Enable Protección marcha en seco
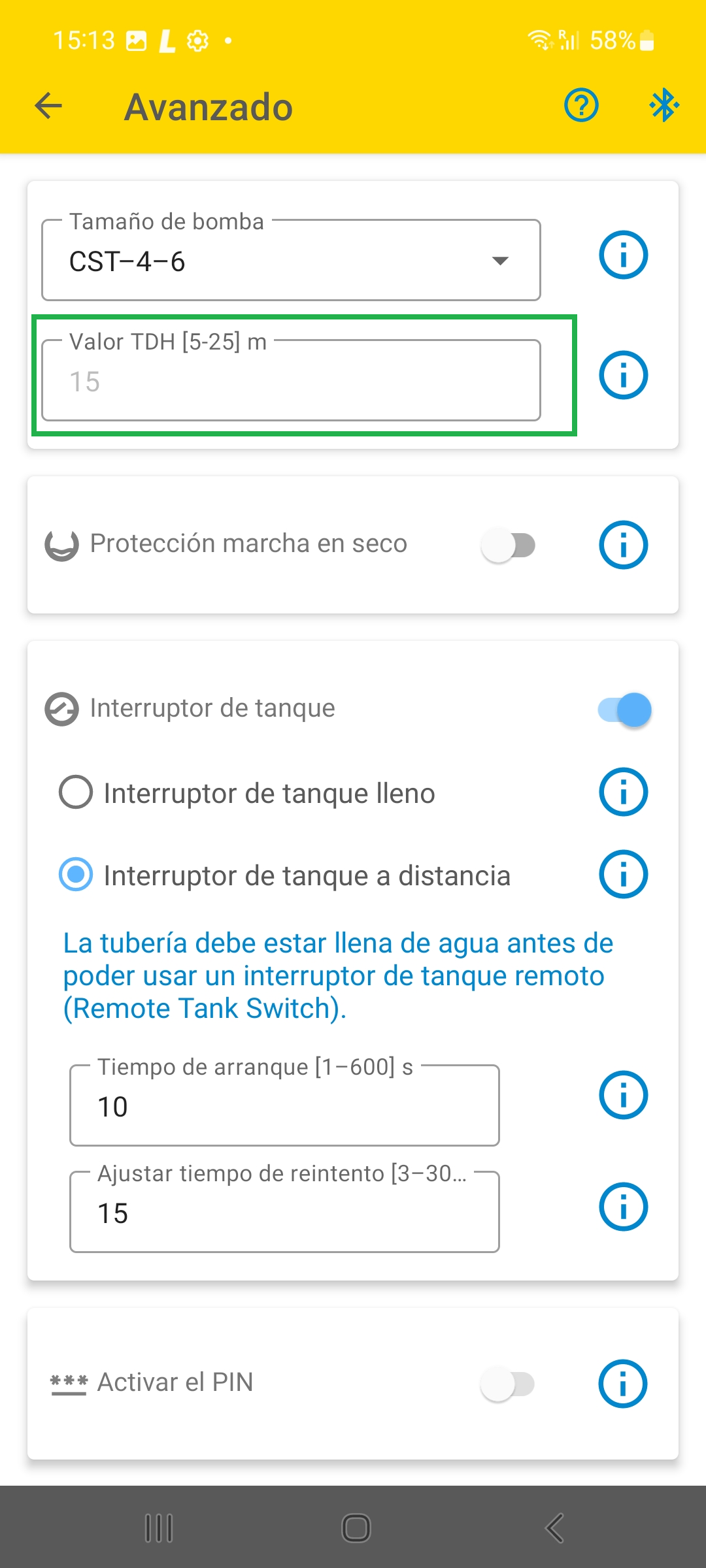The height and width of the screenshot is (1568, 706). [x=509, y=545]
